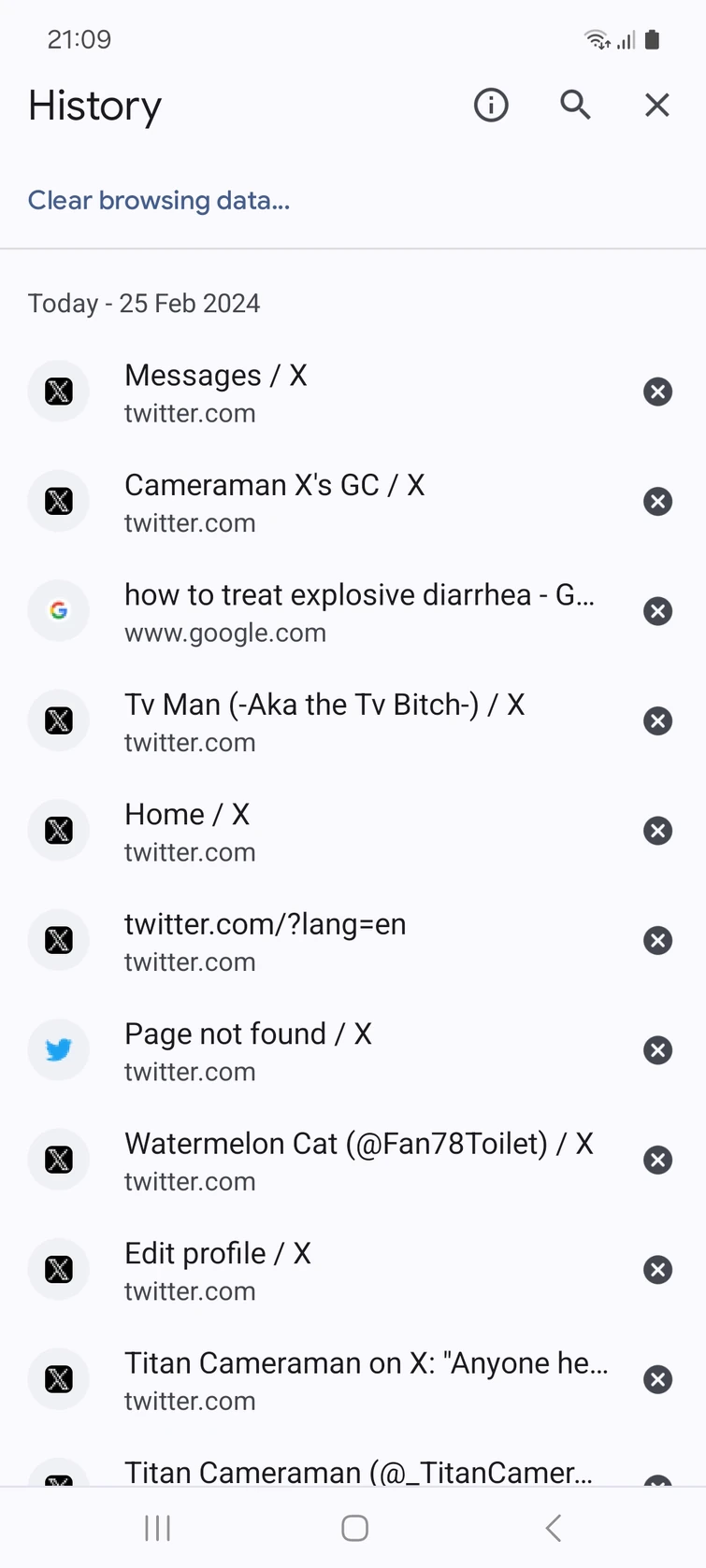This screenshot has height=1568, width=706.
Task: Tap the back navigation arrow
Action: tap(552, 1528)
